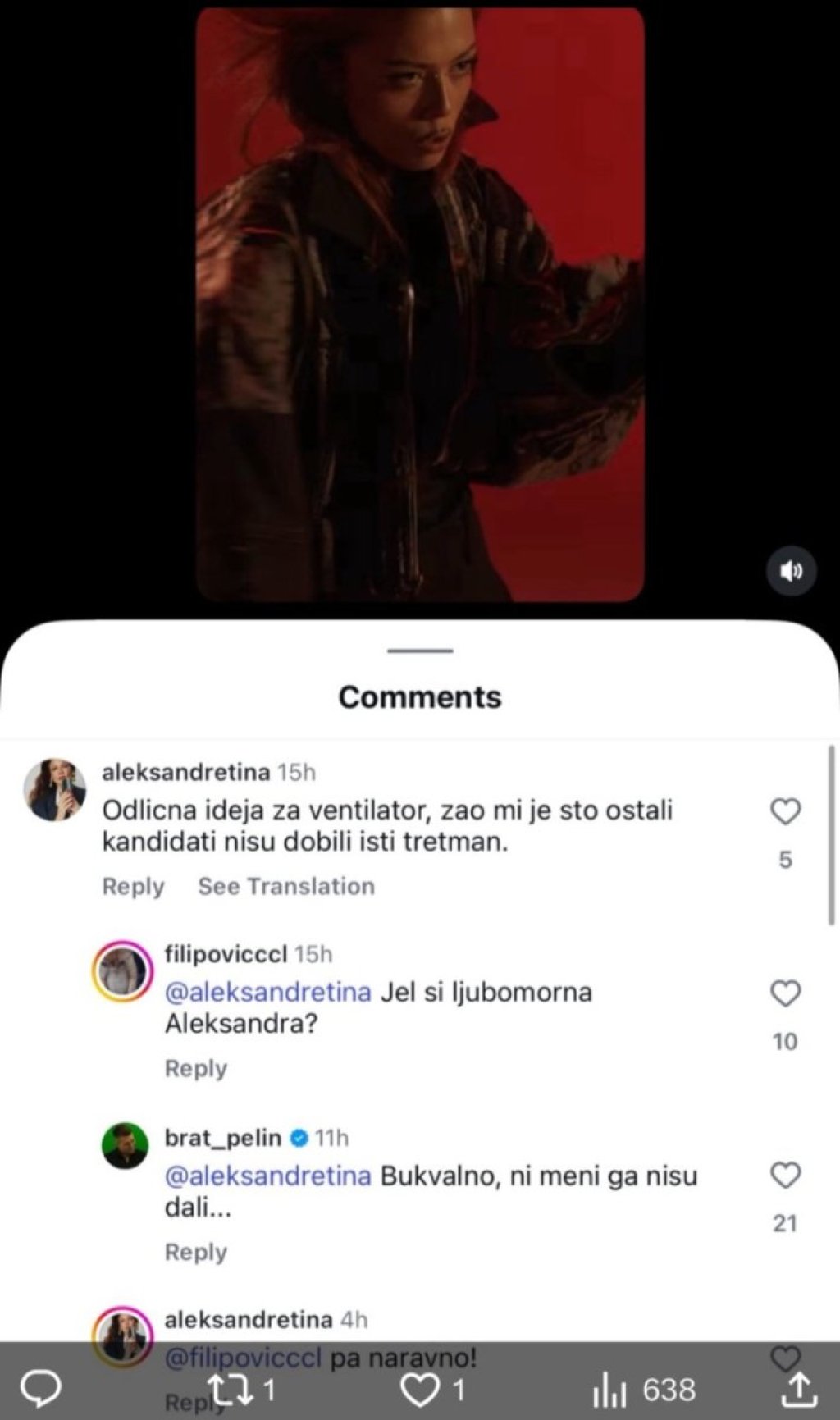
Task: Like this post with the heart
Action: coord(419,1390)
